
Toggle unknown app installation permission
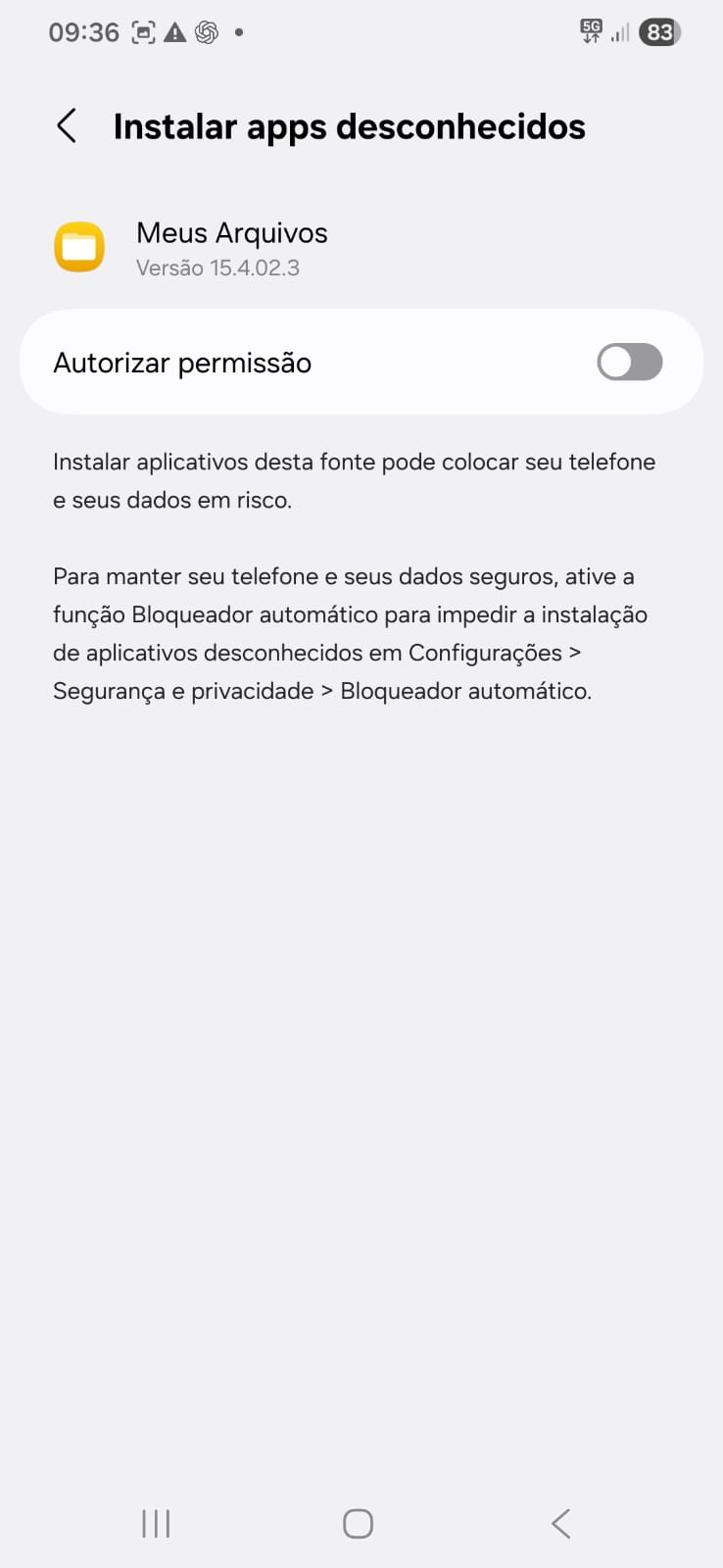click(629, 363)
